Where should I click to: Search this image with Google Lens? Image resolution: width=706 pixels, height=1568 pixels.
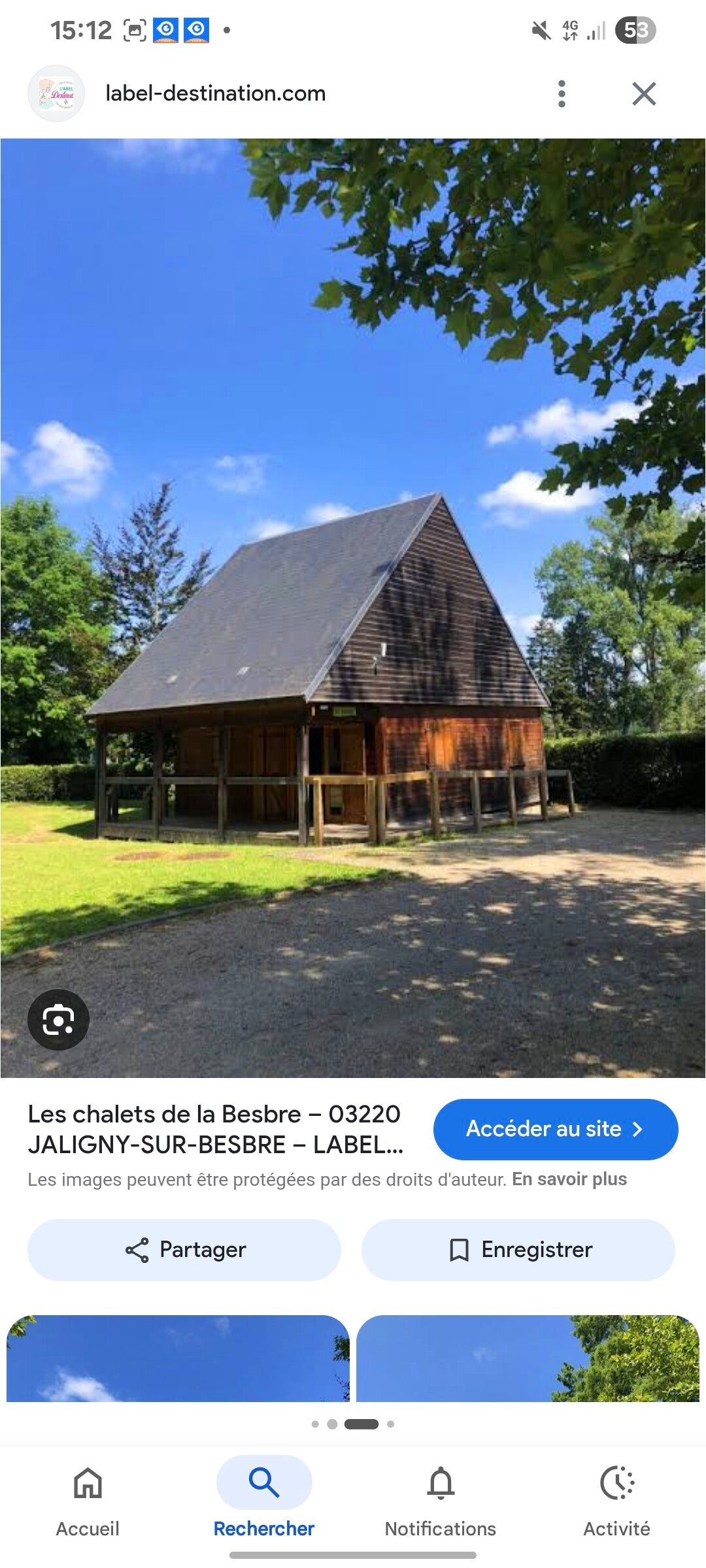coord(58,1020)
